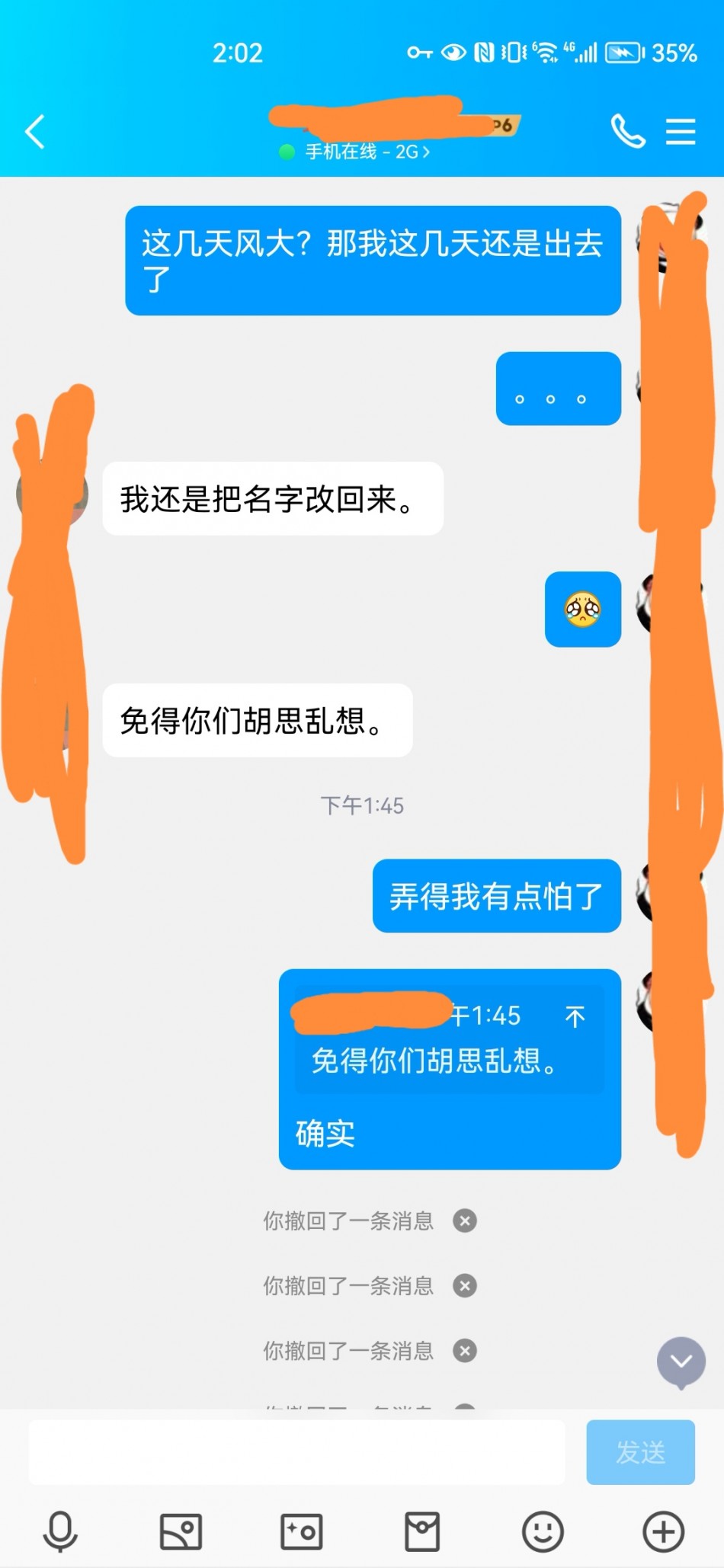Open the photo gallery picker

(x=181, y=1531)
